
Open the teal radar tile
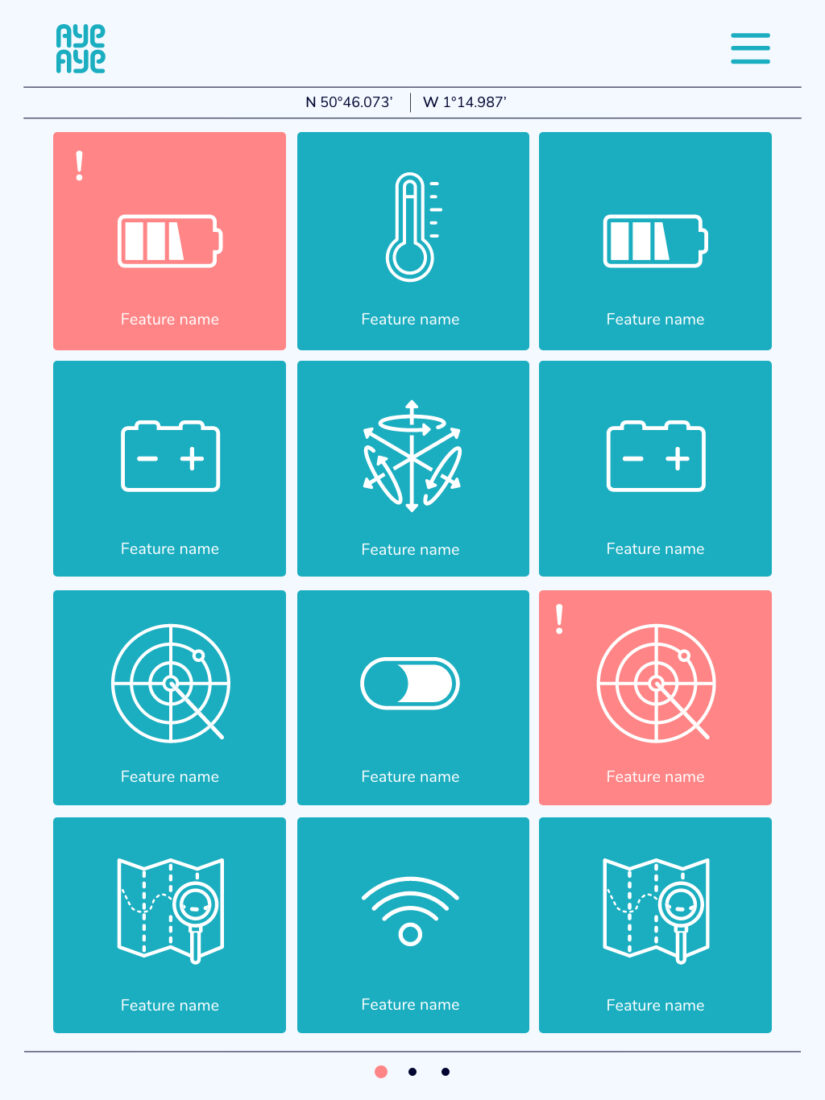[x=169, y=697]
